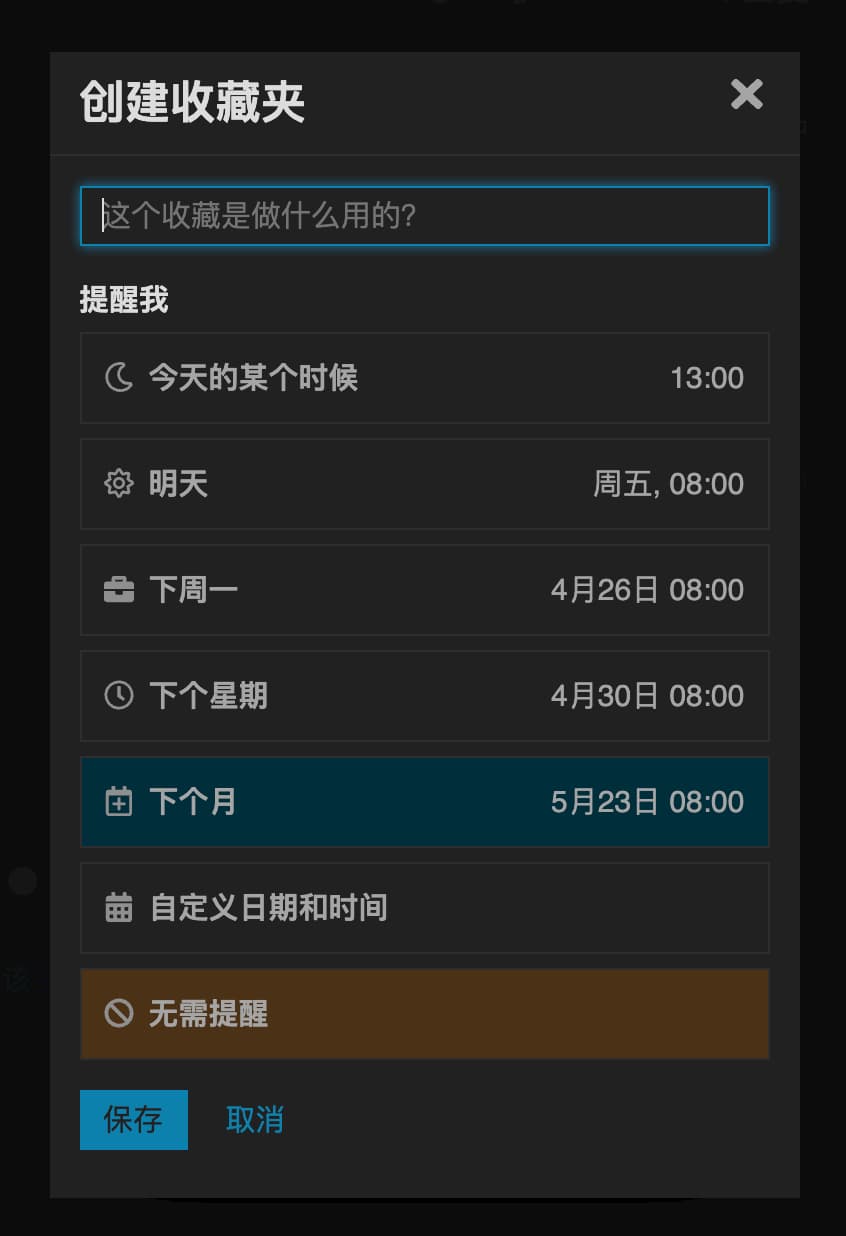
Task: Cancel with the 取消 link
Action: pos(254,1119)
